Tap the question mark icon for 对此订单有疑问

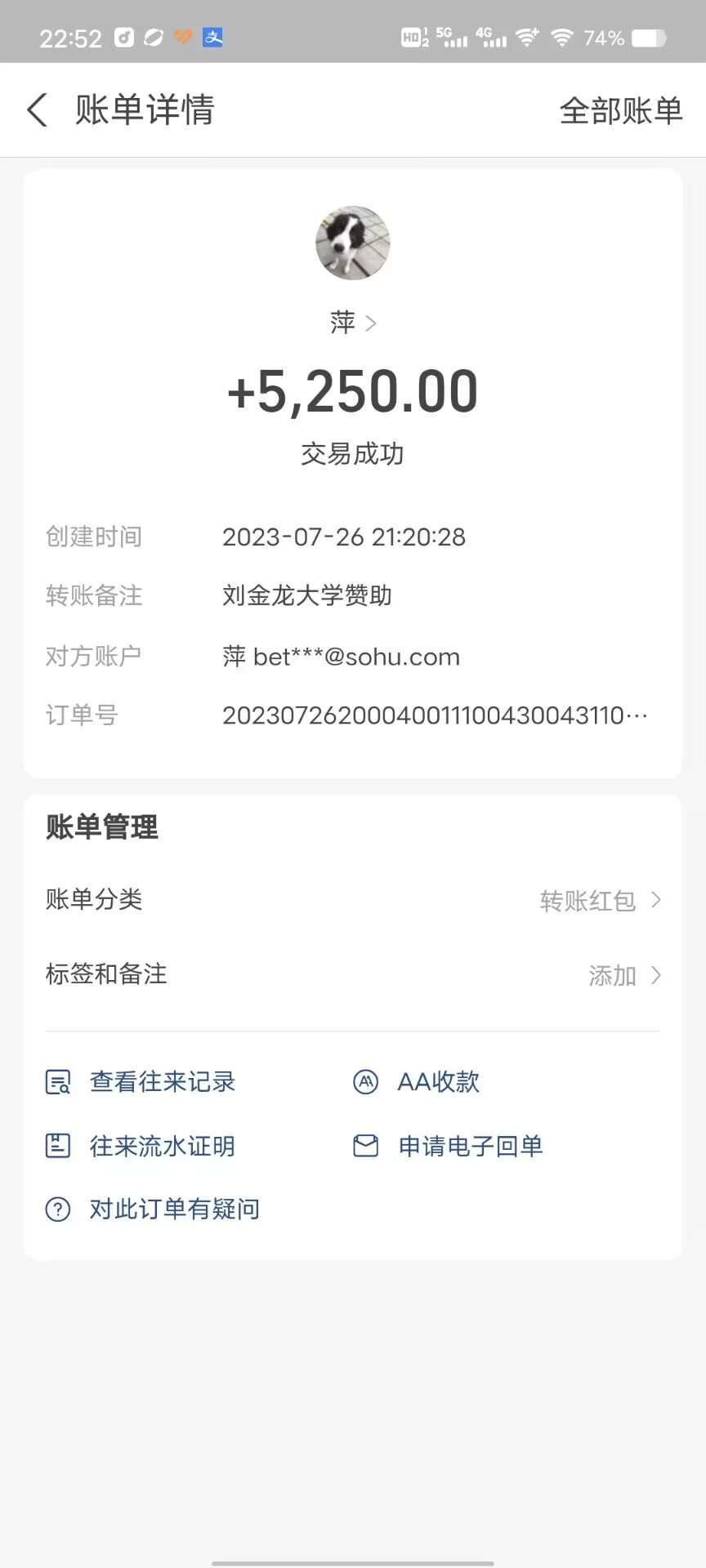[56, 1209]
